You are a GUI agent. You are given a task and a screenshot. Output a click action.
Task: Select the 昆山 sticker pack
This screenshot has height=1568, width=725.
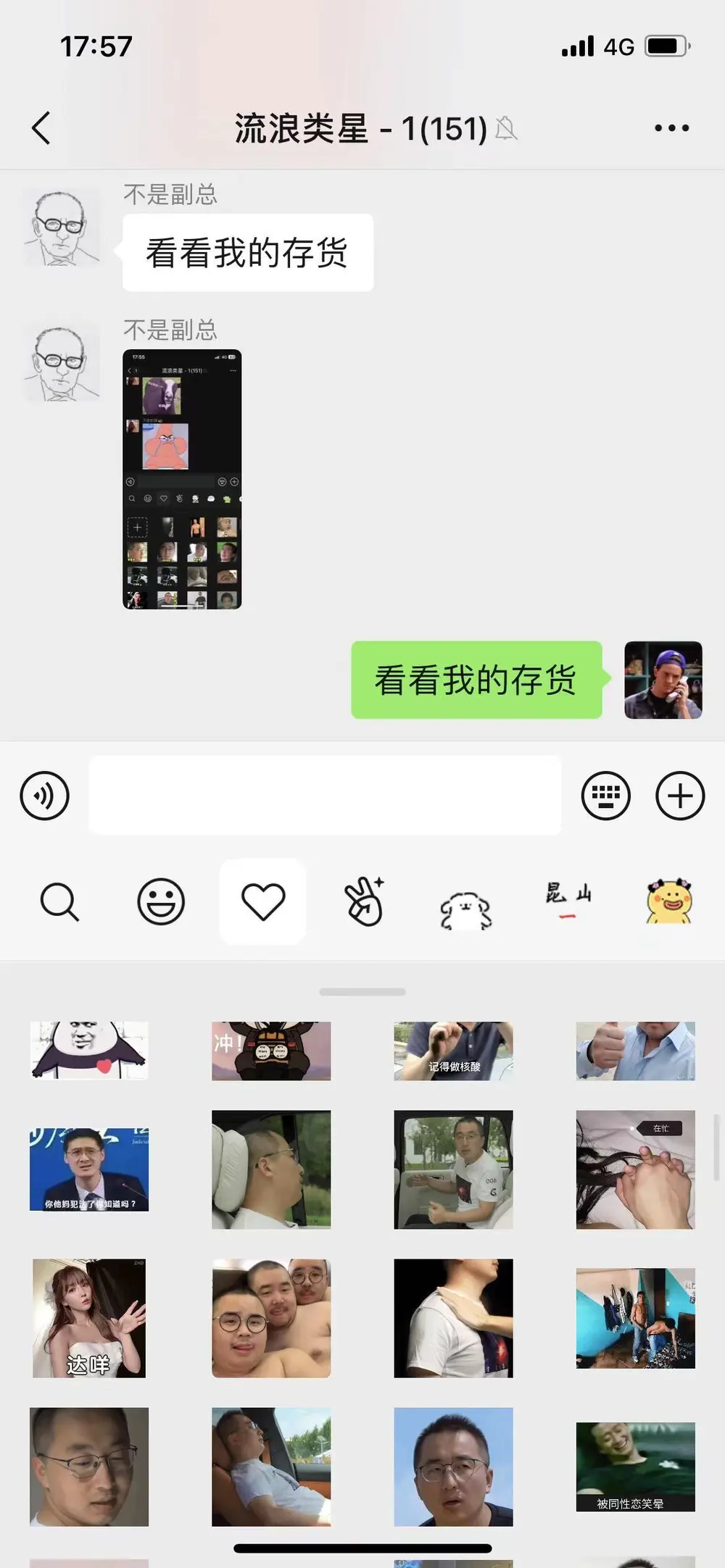point(568,898)
